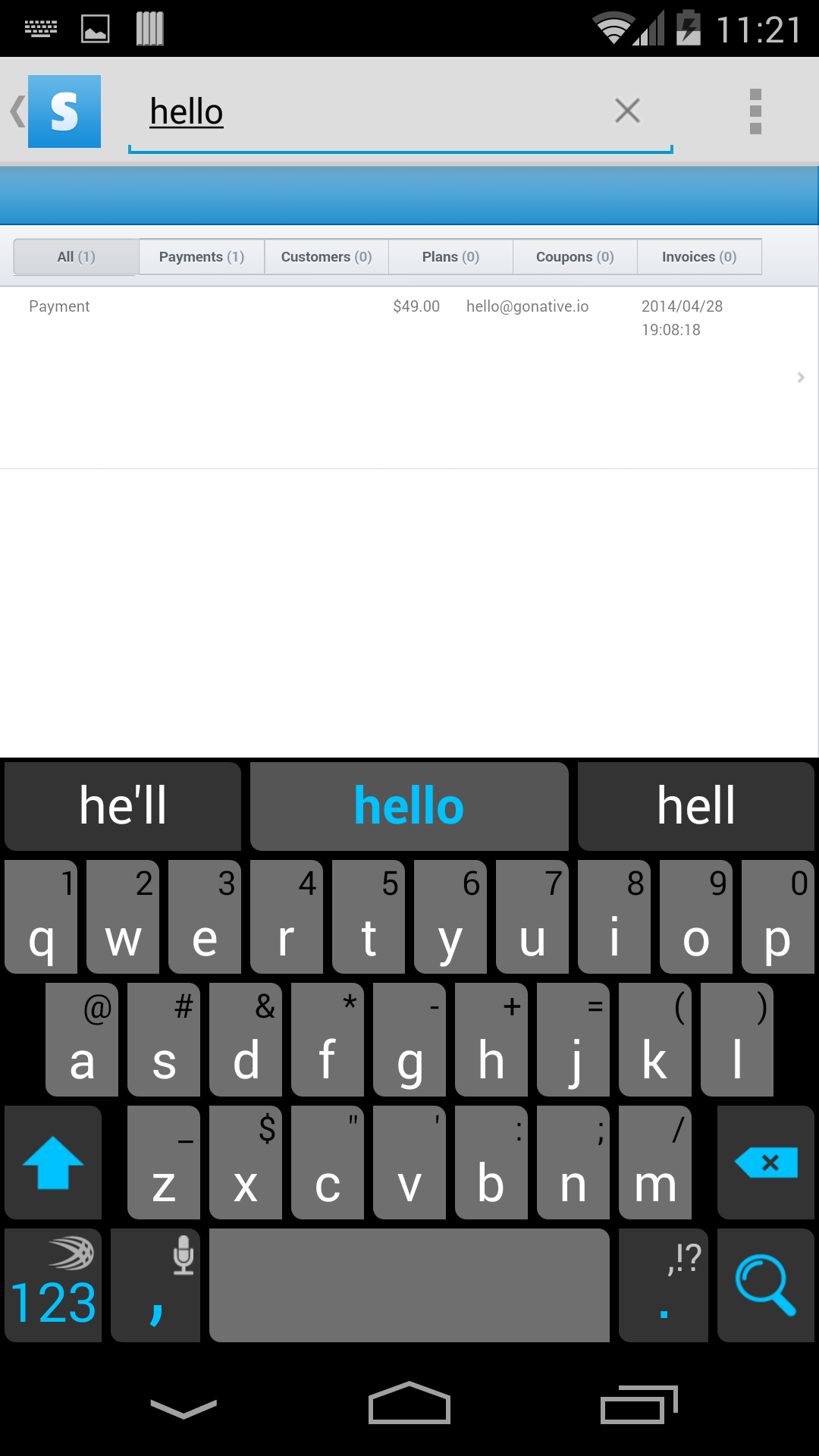The image size is (819, 1456).
Task: Clear the search text
Action: click(x=627, y=111)
